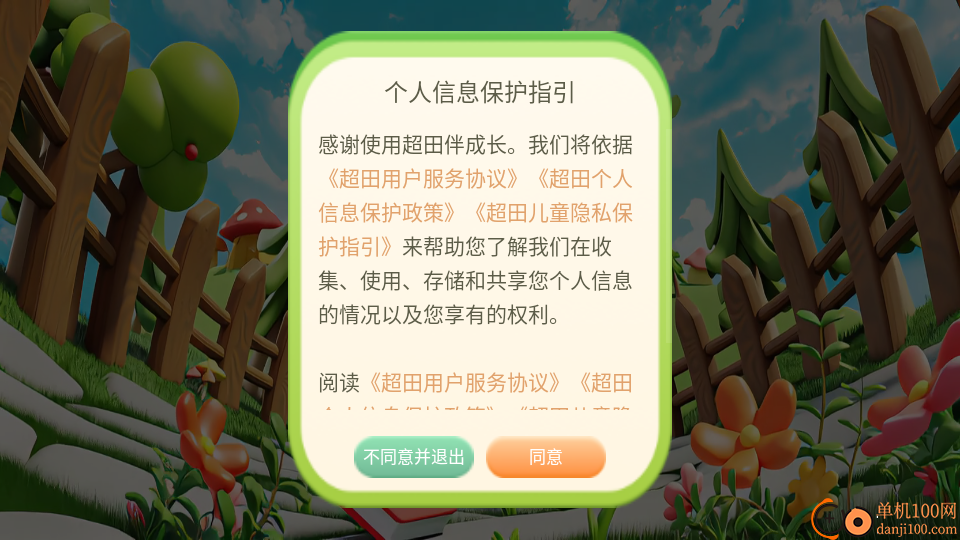Screen dimensions: 960x540
Task: Decline with 不同意并退出 button
Action: [414, 457]
